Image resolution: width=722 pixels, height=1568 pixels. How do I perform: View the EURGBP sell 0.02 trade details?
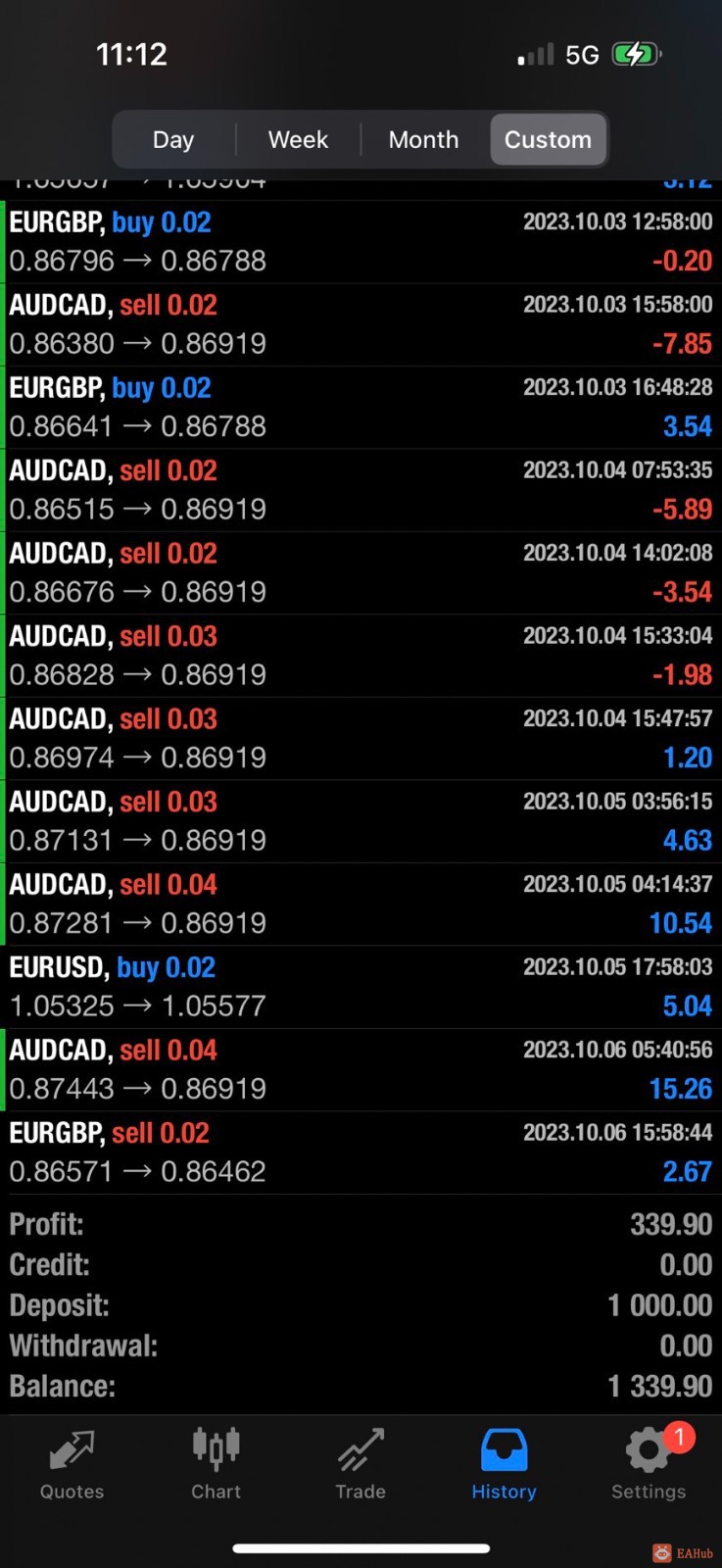click(x=361, y=1151)
